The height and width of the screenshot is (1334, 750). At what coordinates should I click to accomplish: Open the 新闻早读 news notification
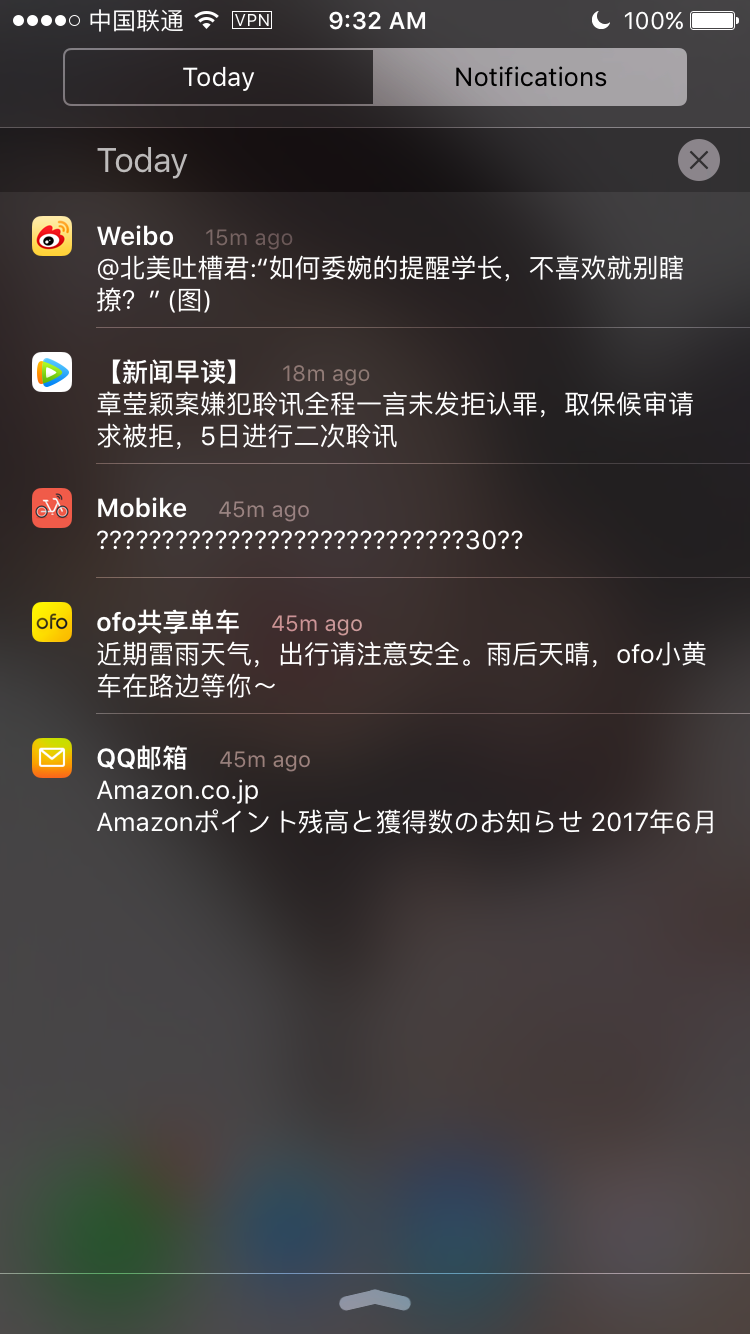(390, 404)
